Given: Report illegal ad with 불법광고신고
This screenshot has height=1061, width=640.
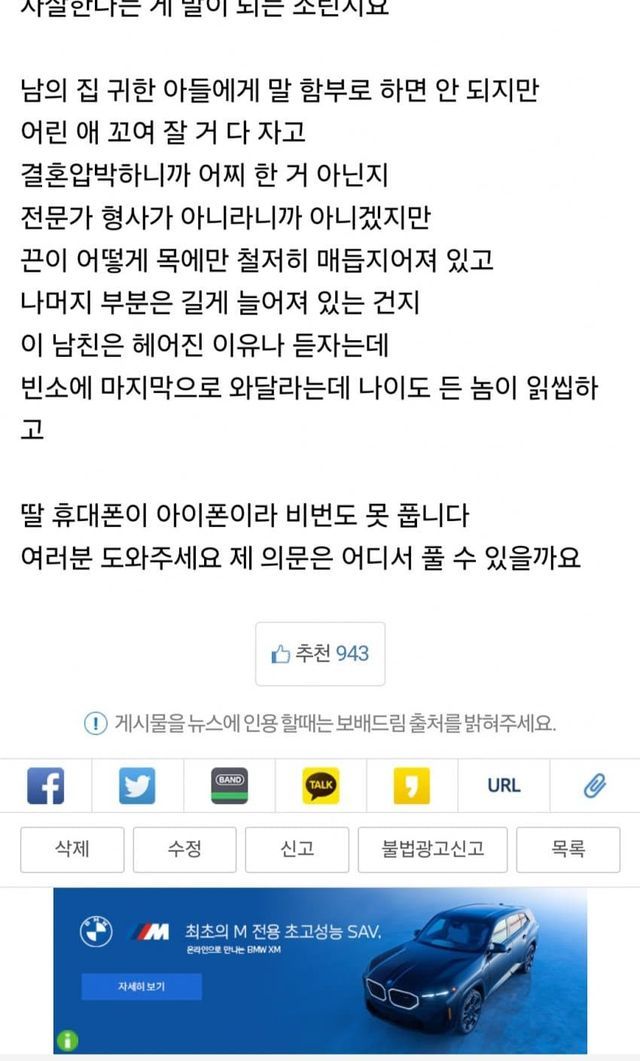Looking at the screenshot, I should pyautogui.click(x=432, y=849).
